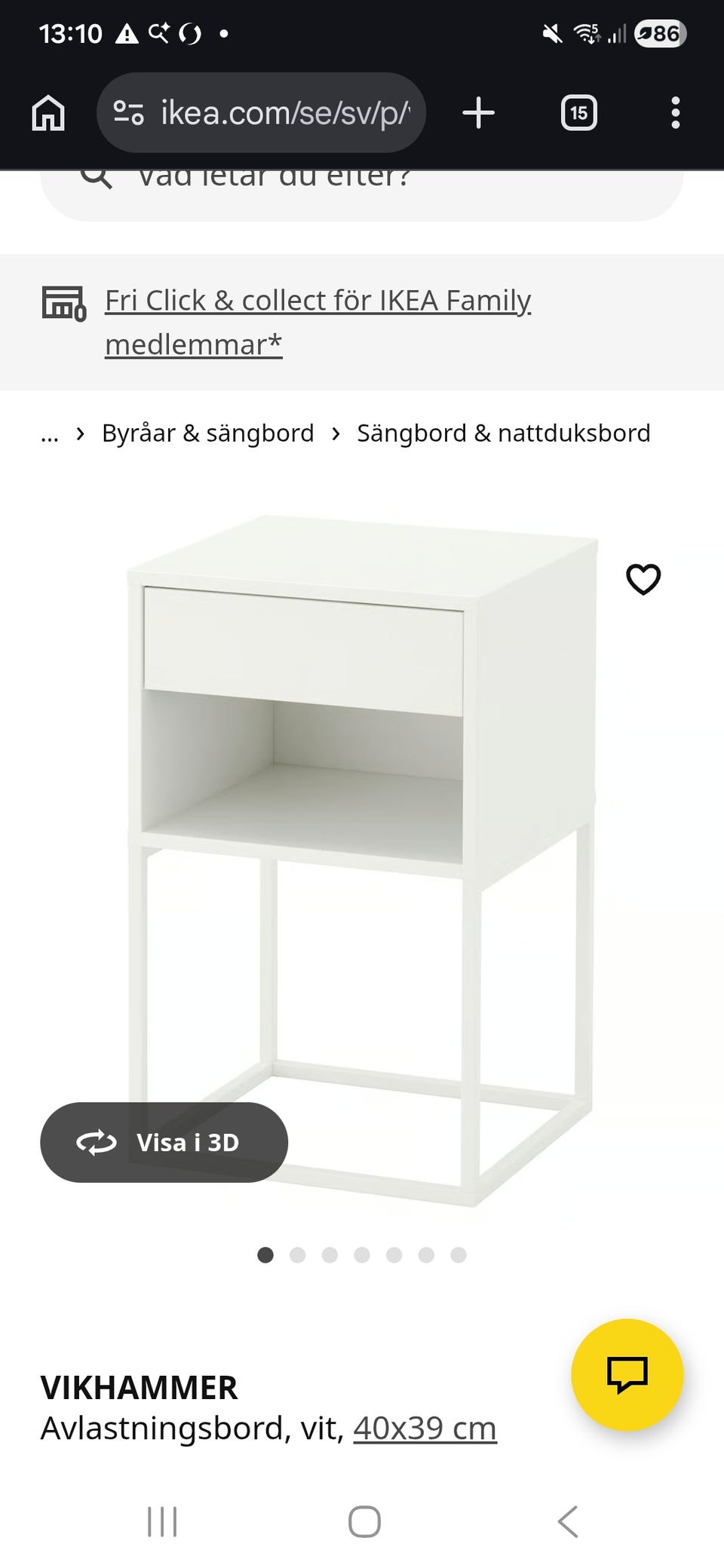The image size is (724, 1568).
Task: Open the browser overflow menu
Action: pos(675,113)
